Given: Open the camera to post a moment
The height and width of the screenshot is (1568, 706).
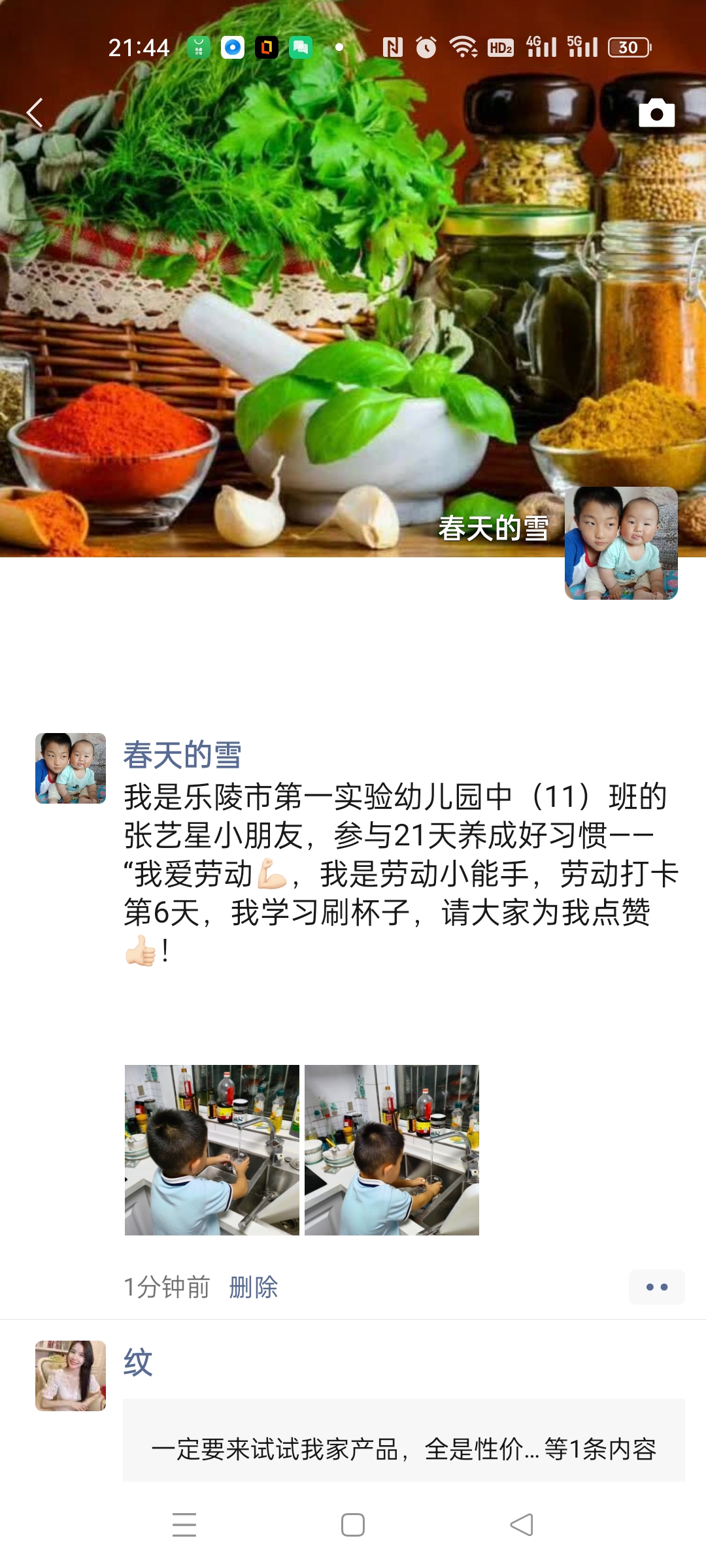Looking at the screenshot, I should (x=656, y=113).
